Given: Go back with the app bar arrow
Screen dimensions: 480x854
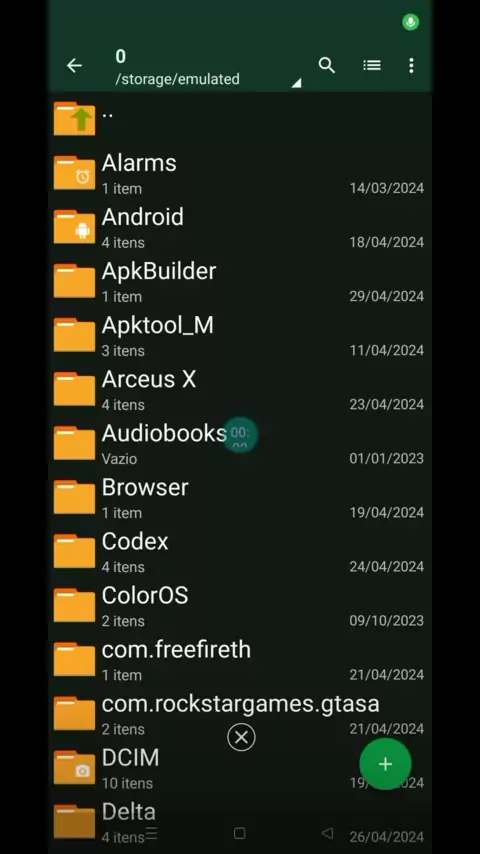Looking at the screenshot, I should [74, 66].
